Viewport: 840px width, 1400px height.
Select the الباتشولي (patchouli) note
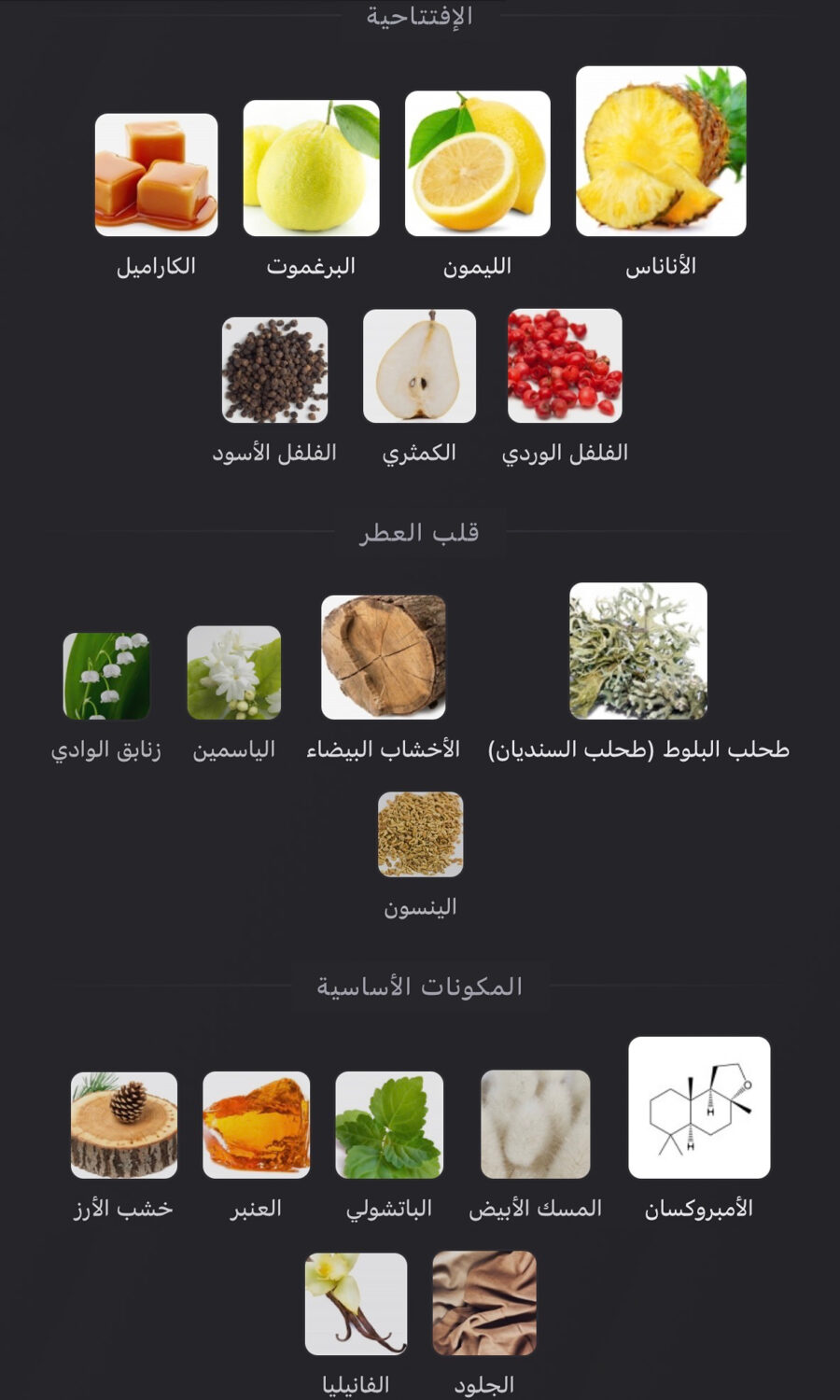pyautogui.click(x=389, y=1125)
